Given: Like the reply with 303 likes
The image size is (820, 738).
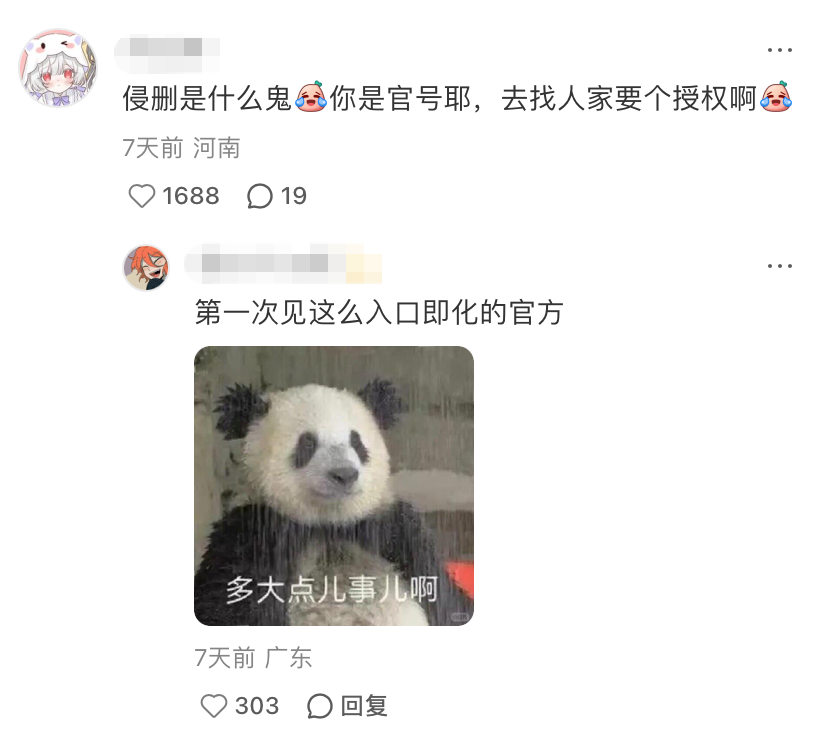Looking at the screenshot, I should (x=214, y=706).
